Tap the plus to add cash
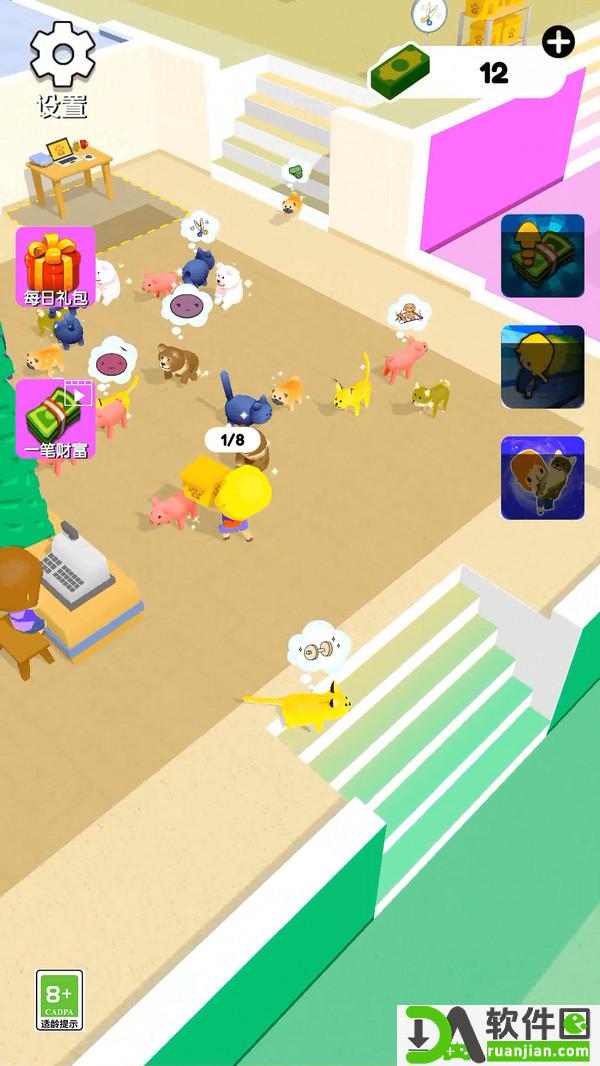 pos(558,42)
